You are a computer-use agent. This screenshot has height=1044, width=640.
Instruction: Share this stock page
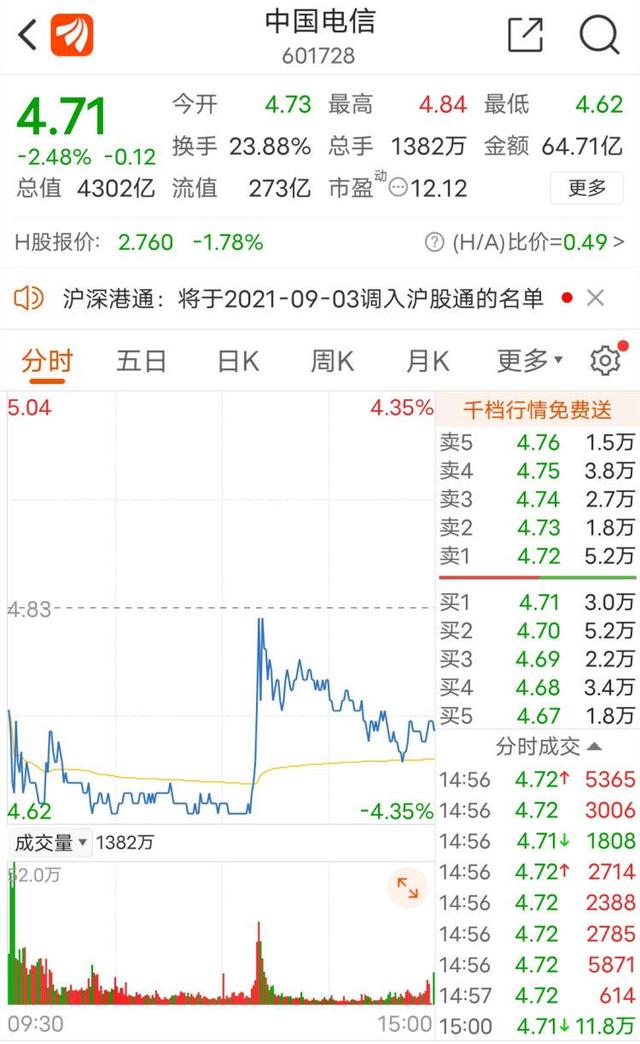tap(525, 36)
